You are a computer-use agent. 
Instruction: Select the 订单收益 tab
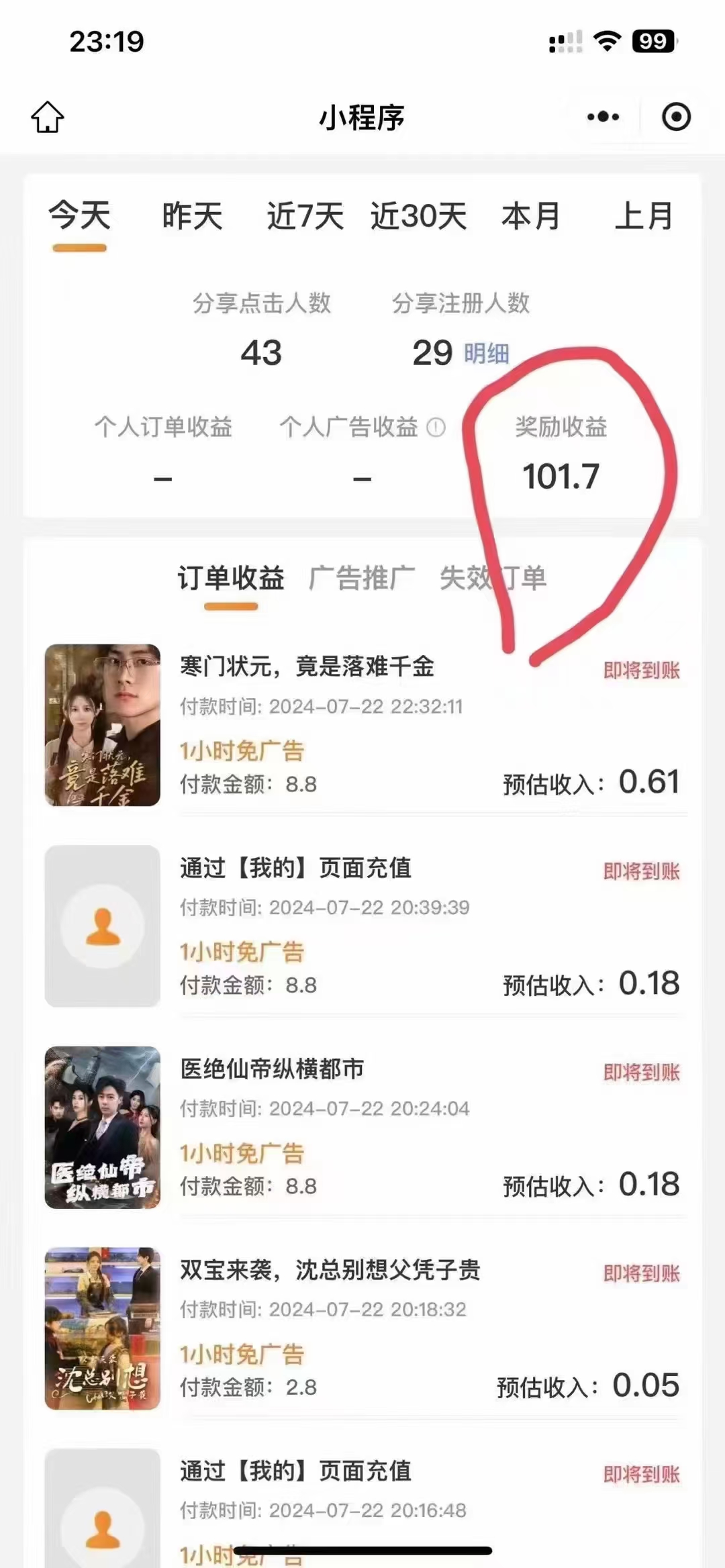click(x=231, y=578)
